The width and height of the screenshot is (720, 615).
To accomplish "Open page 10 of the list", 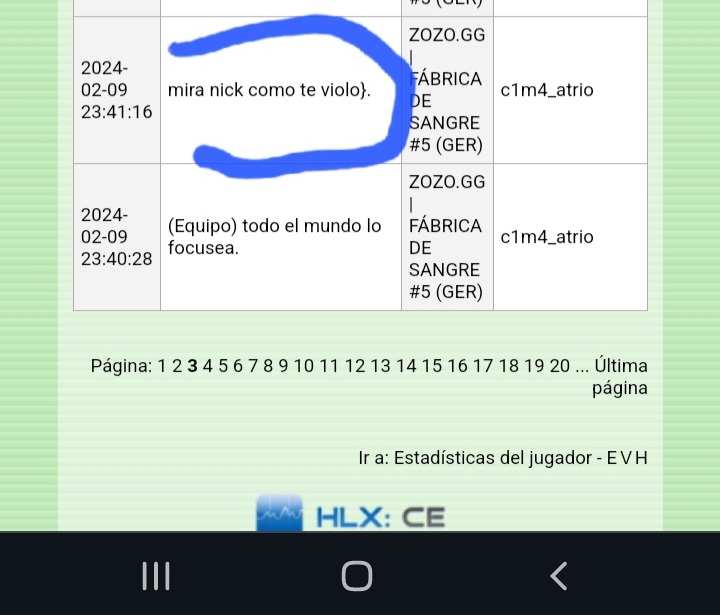I will click(x=304, y=366).
